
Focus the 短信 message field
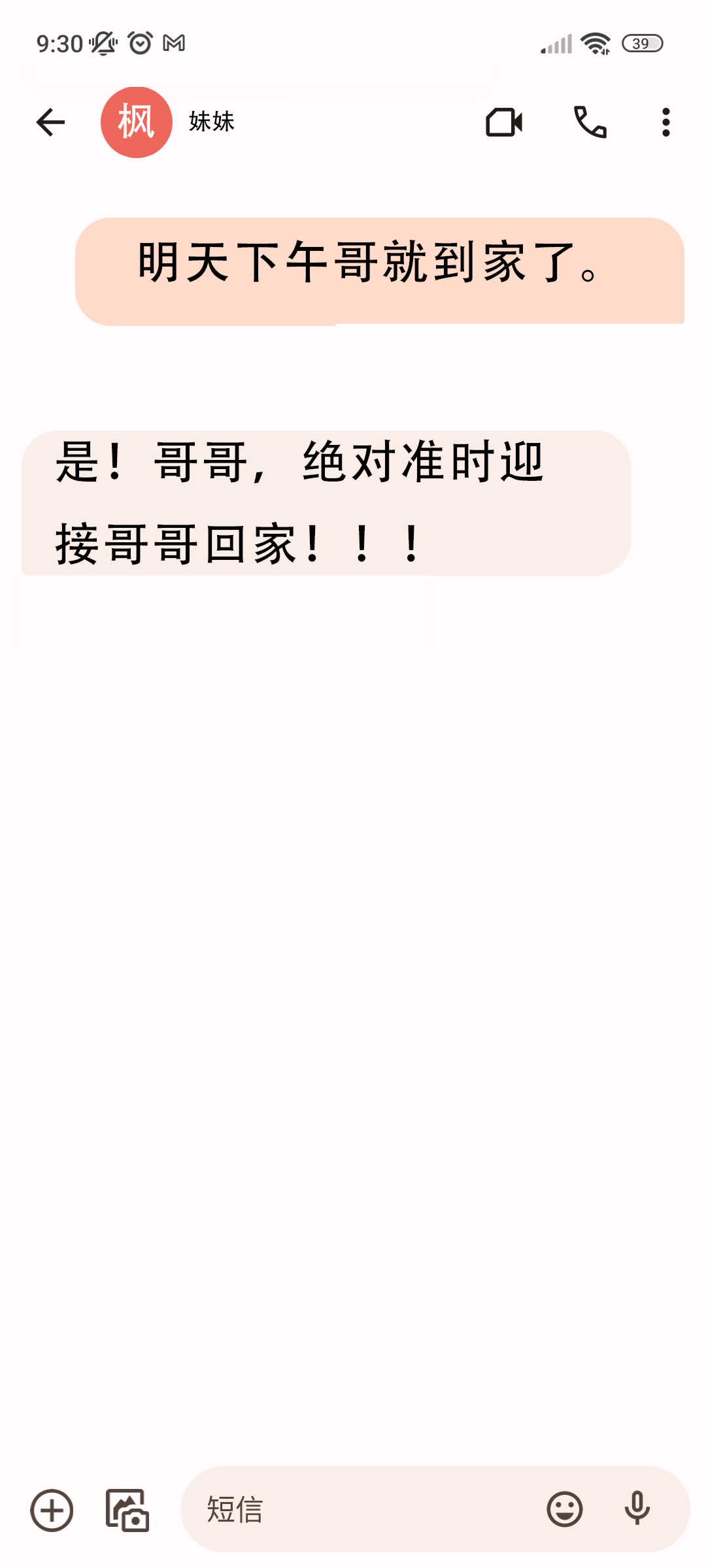366,1510
